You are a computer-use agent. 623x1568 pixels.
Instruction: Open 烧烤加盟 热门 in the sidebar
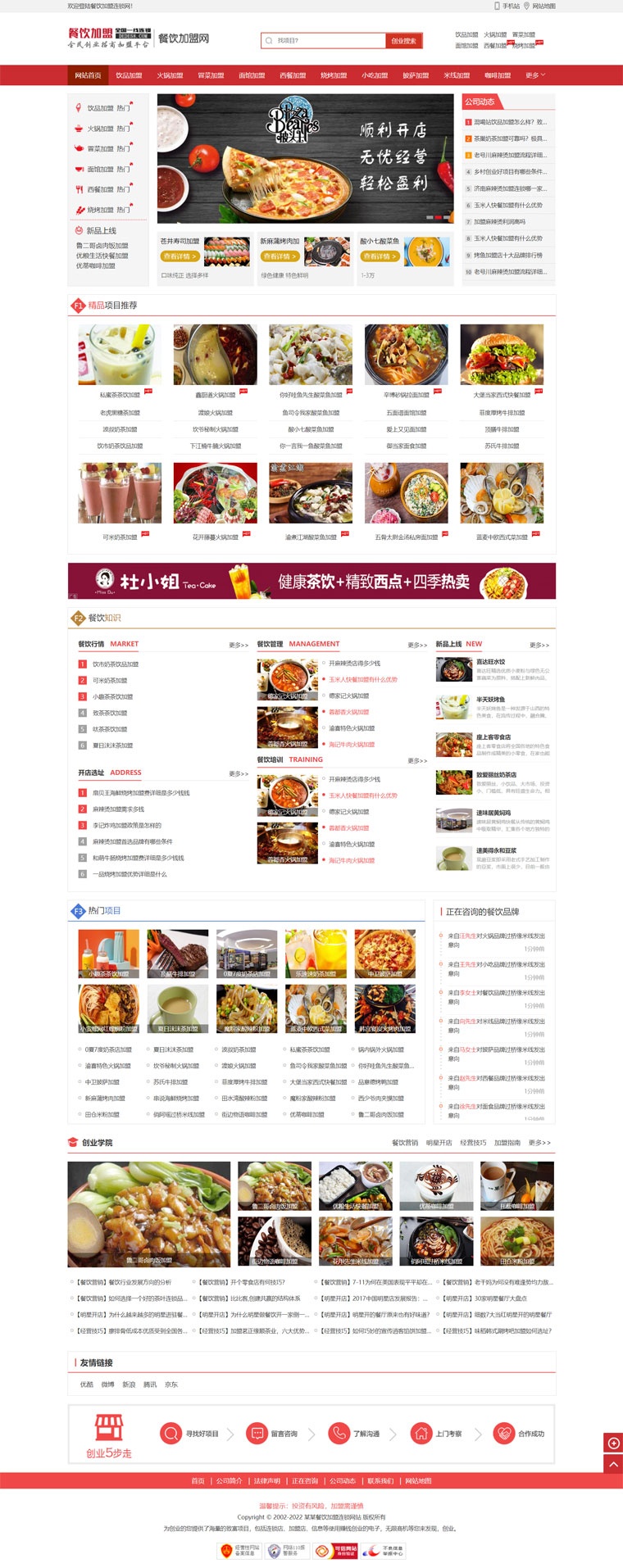107,210
